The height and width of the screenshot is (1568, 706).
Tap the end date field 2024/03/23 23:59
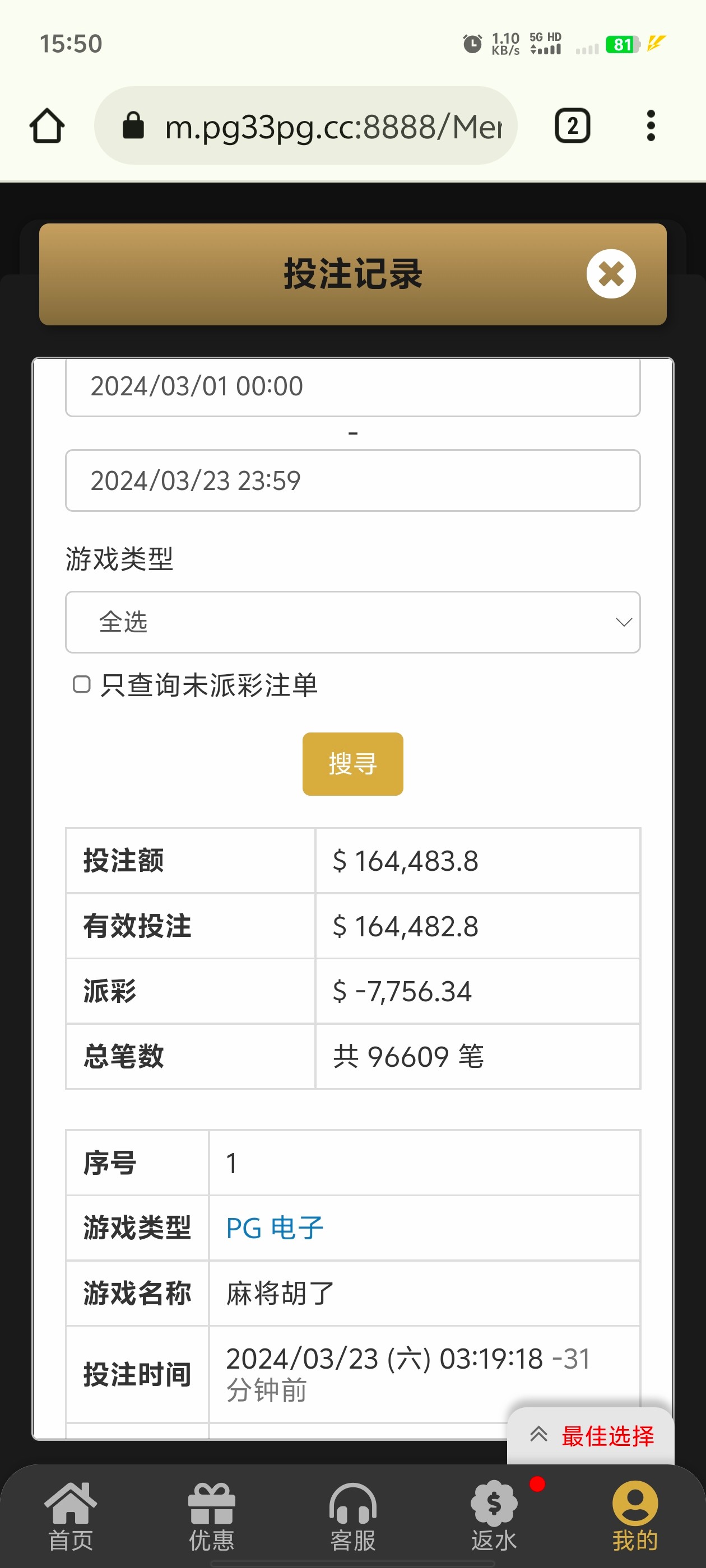pos(352,480)
